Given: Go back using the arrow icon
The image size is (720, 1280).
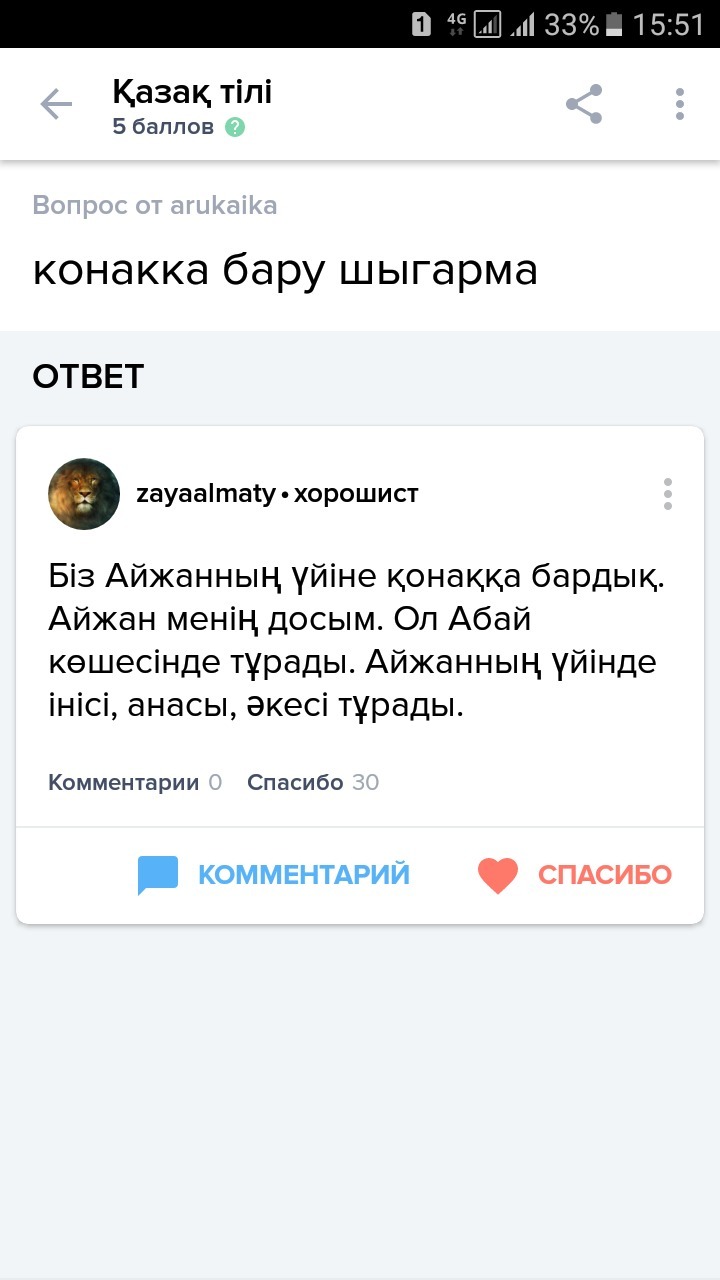Looking at the screenshot, I should tap(56, 104).
